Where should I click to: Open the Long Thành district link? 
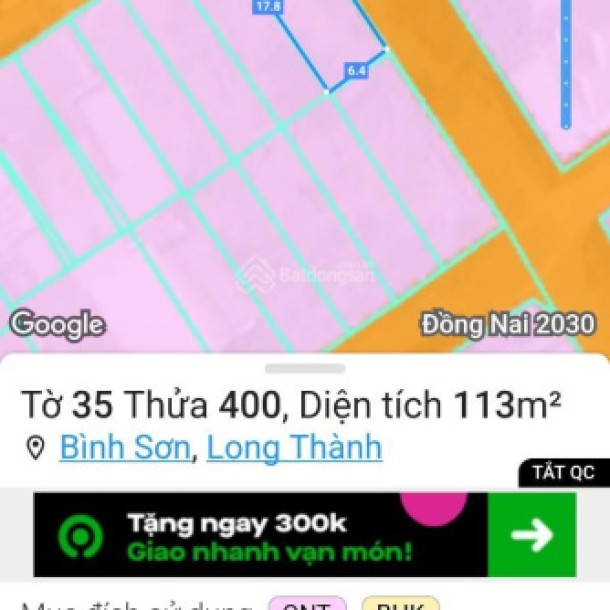point(294,447)
